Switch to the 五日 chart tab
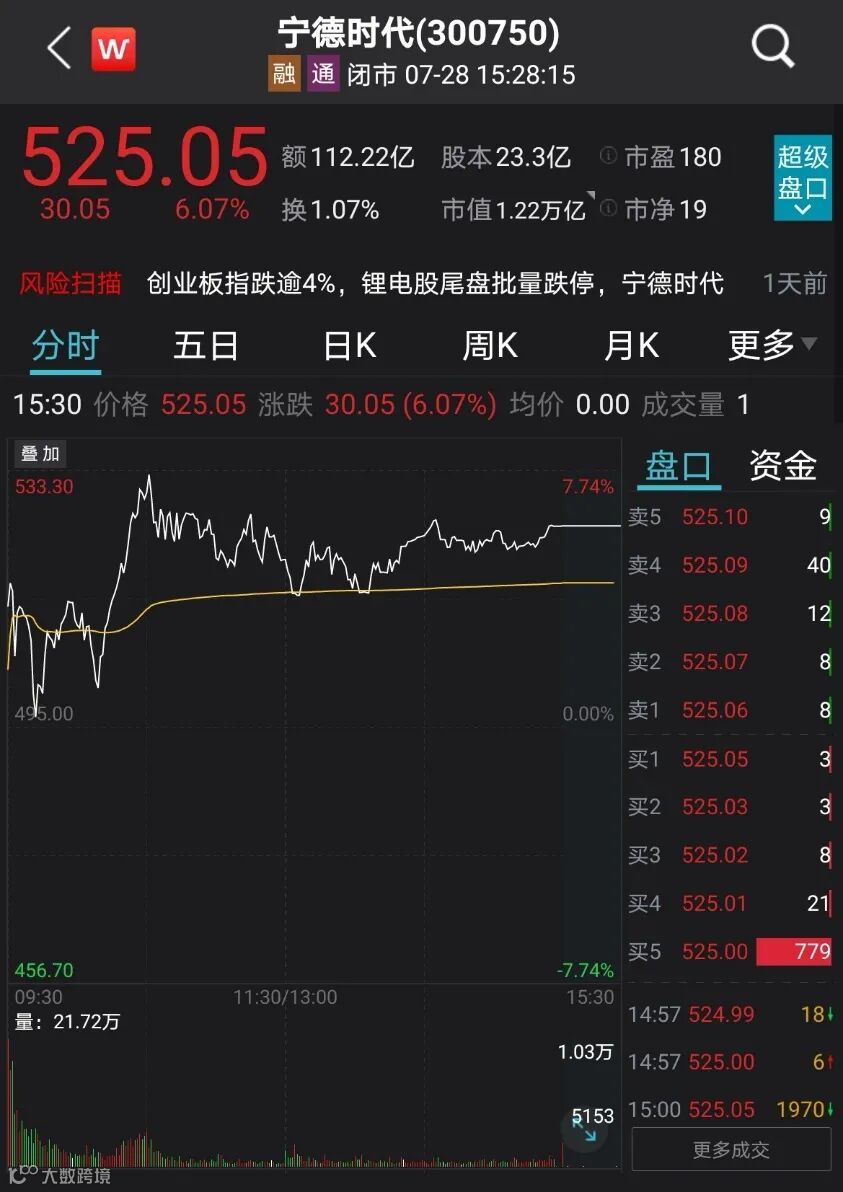843x1192 pixels. [205, 347]
